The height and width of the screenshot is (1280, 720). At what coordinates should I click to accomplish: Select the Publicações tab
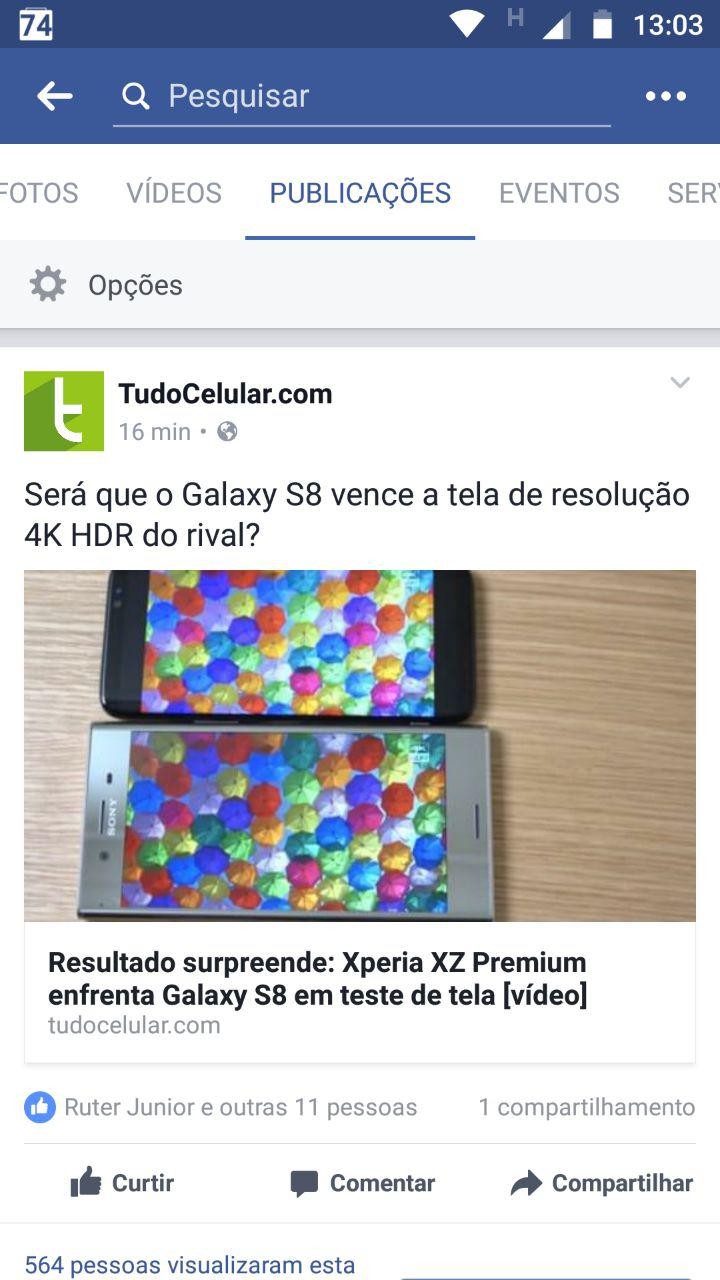(360, 193)
